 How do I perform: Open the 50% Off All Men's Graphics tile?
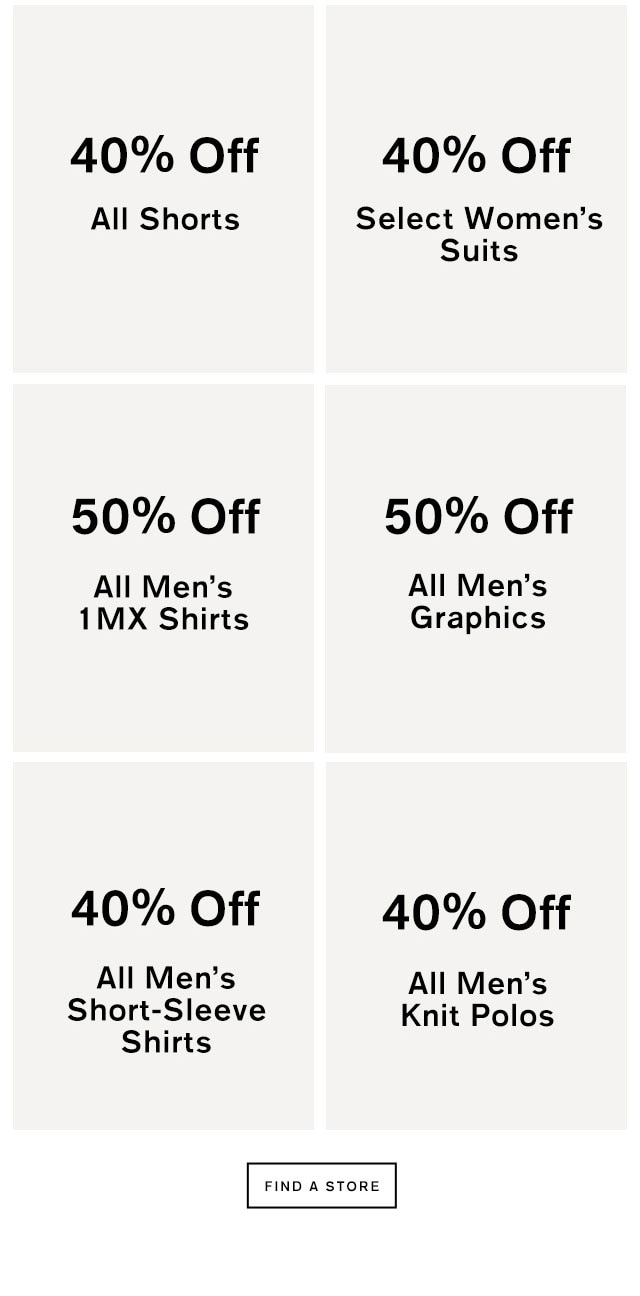[x=476, y=567]
